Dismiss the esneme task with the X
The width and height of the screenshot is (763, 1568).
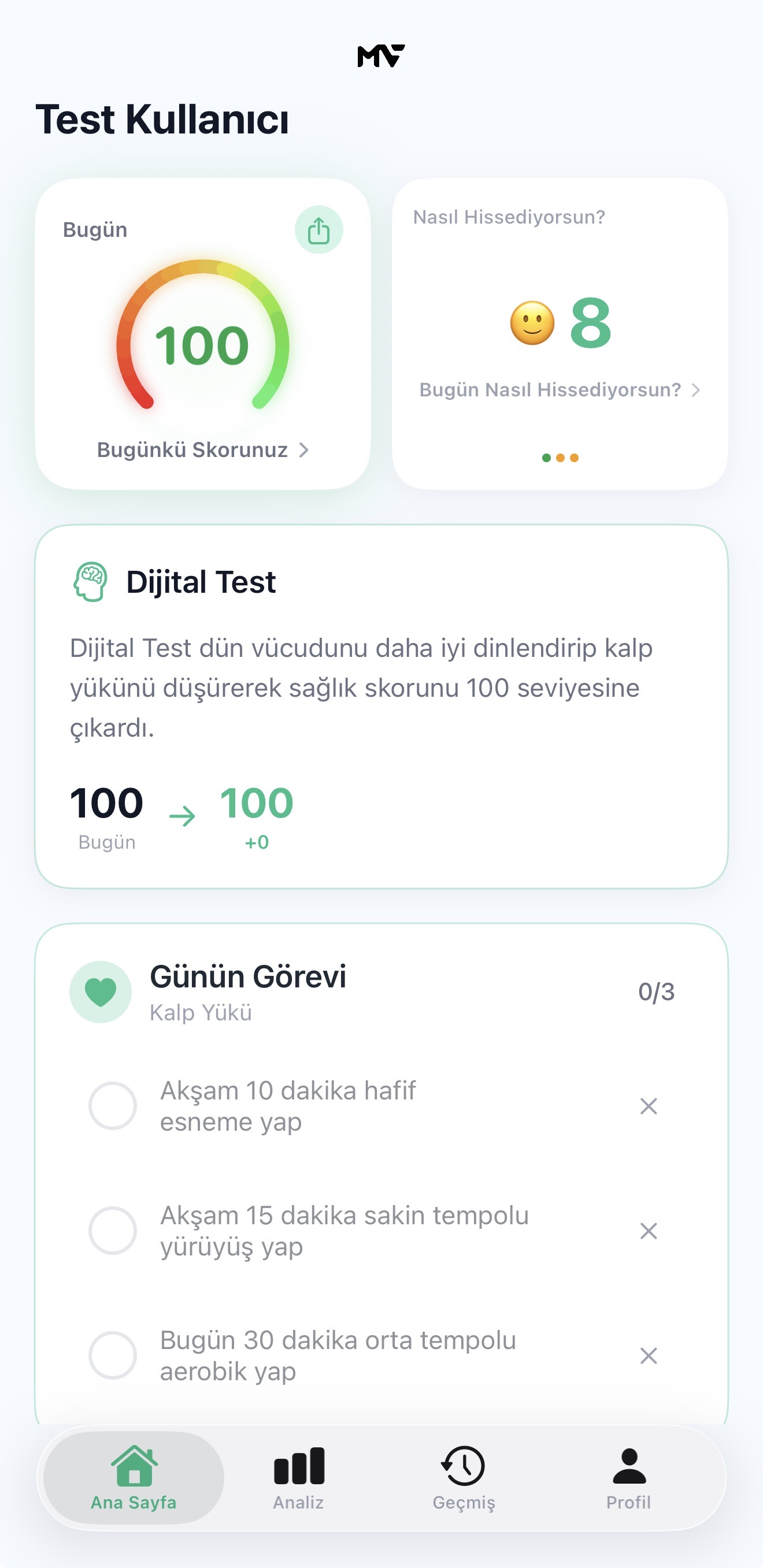648,1106
